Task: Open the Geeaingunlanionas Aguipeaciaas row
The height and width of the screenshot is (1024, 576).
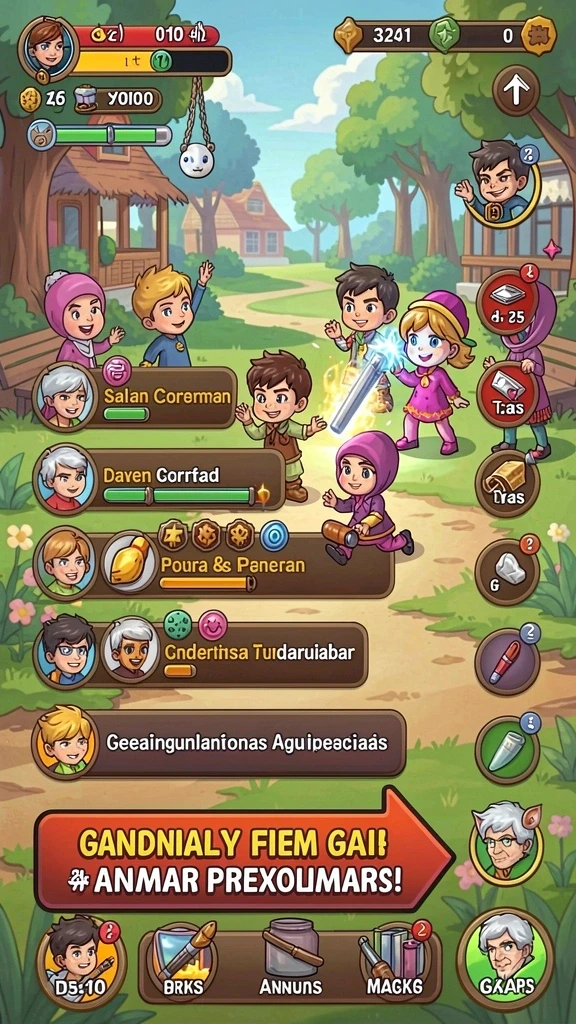Action: coord(219,743)
